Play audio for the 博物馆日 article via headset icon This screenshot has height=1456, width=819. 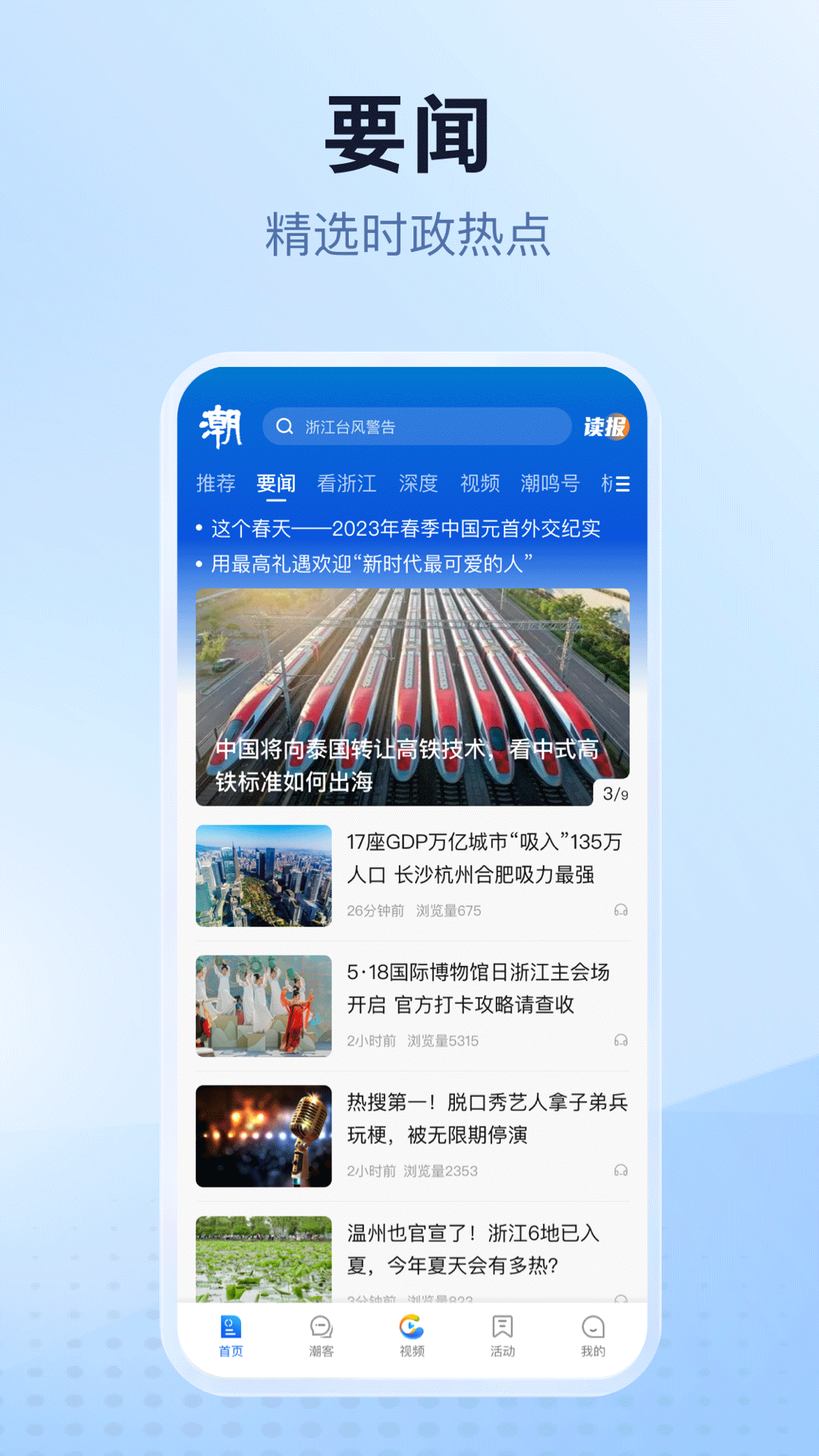coord(621,1040)
